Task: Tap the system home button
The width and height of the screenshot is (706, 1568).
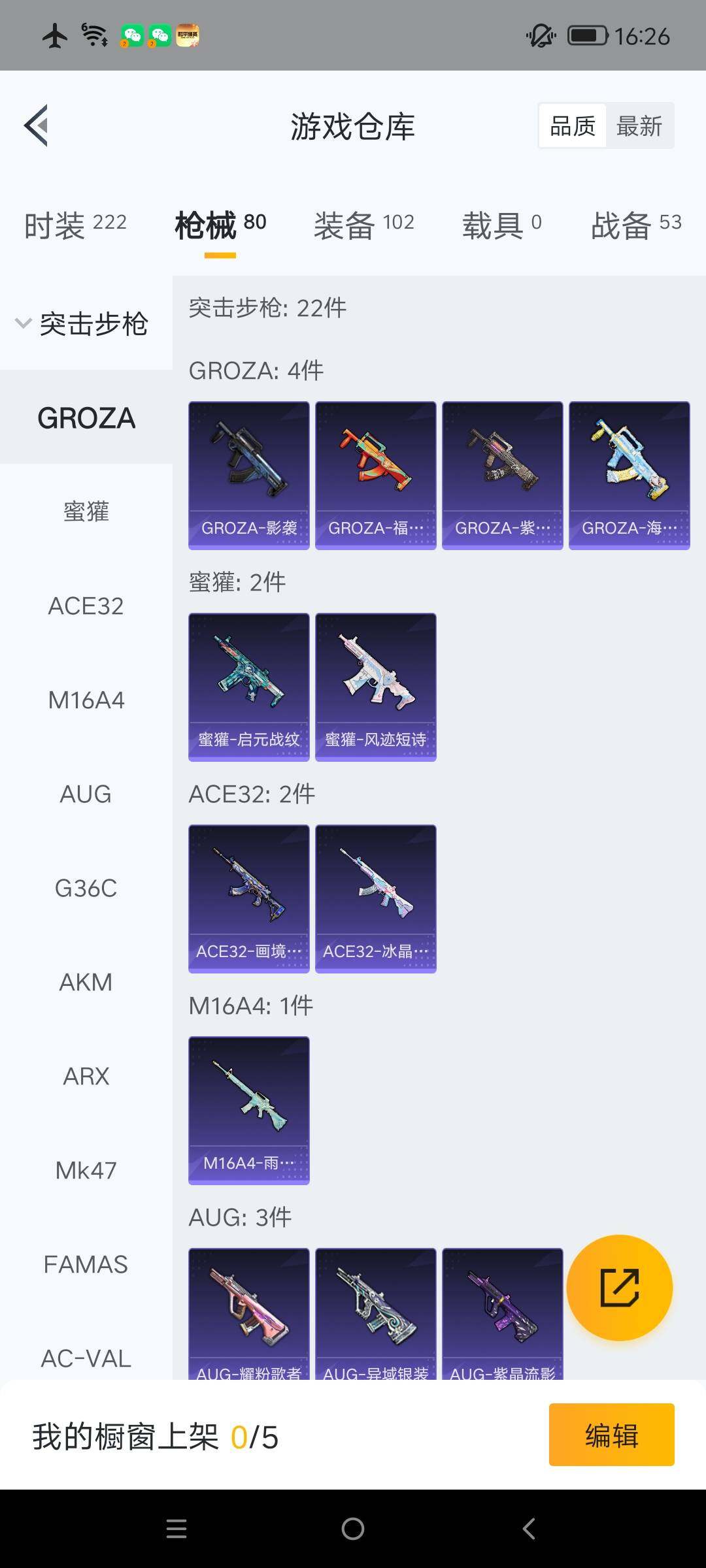Action: tap(353, 1529)
